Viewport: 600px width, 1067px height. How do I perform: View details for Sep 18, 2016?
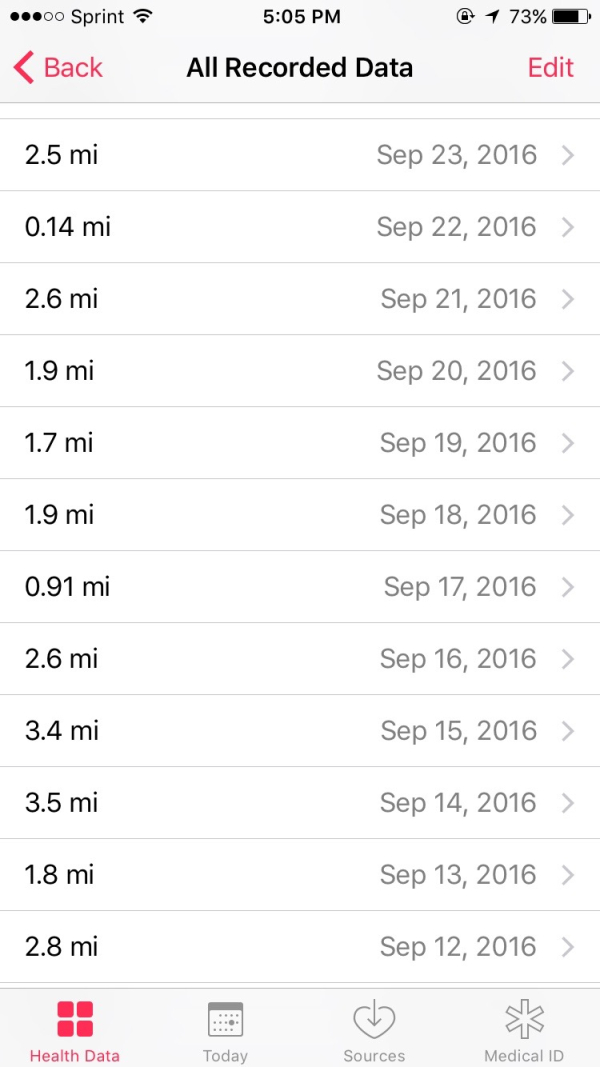pyautogui.click(x=300, y=515)
